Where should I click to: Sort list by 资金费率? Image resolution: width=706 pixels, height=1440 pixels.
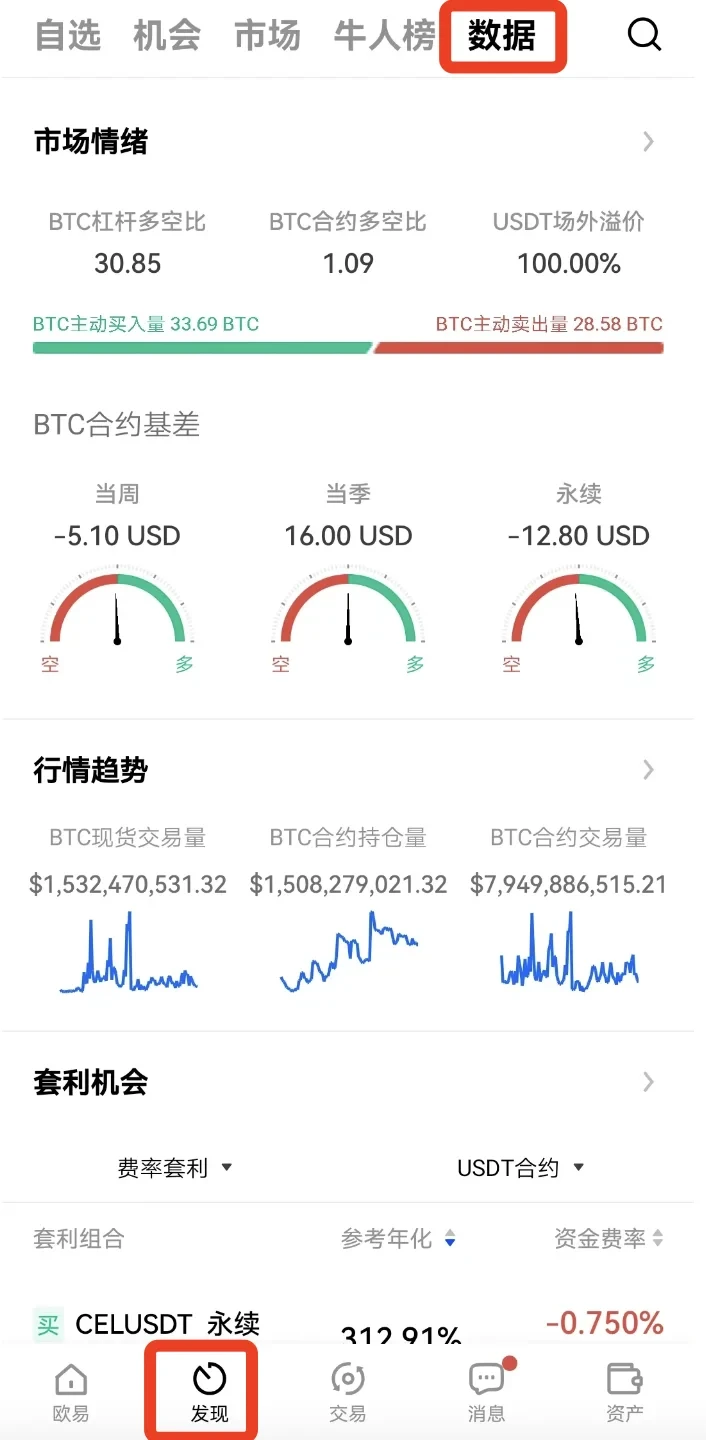pyautogui.click(x=608, y=1239)
